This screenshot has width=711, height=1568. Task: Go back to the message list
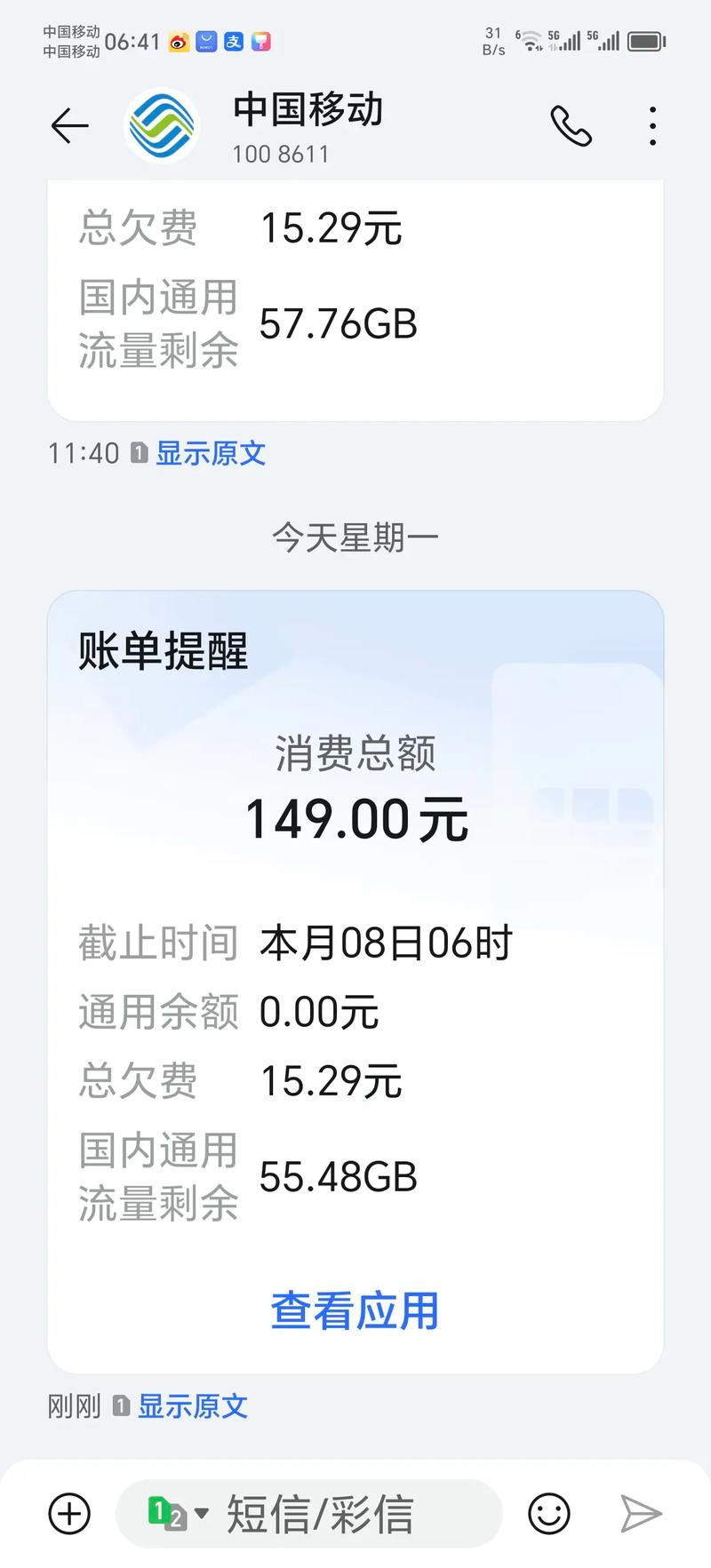(69, 126)
